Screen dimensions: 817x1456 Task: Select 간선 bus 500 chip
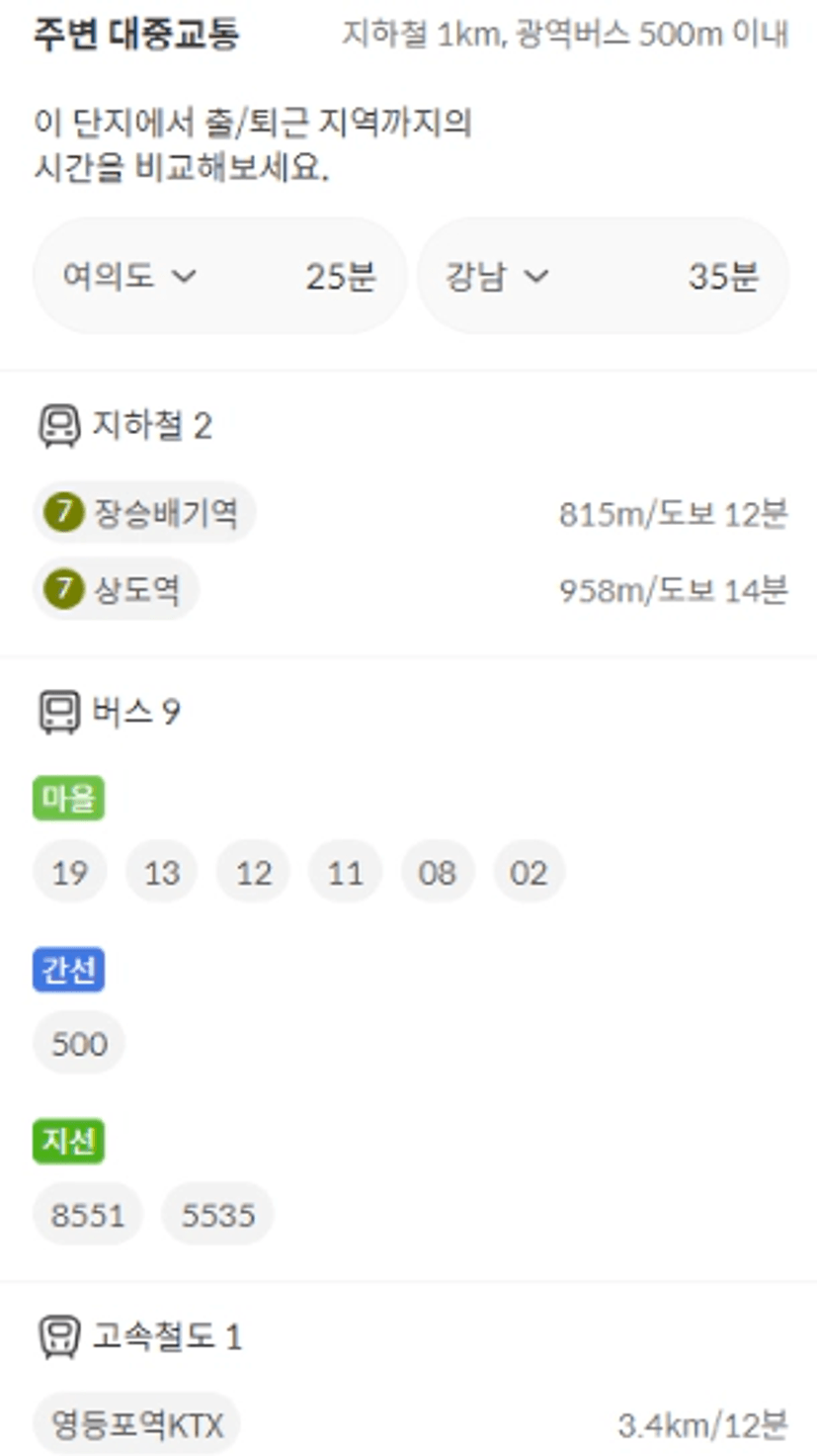pyautogui.click(x=79, y=1043)
